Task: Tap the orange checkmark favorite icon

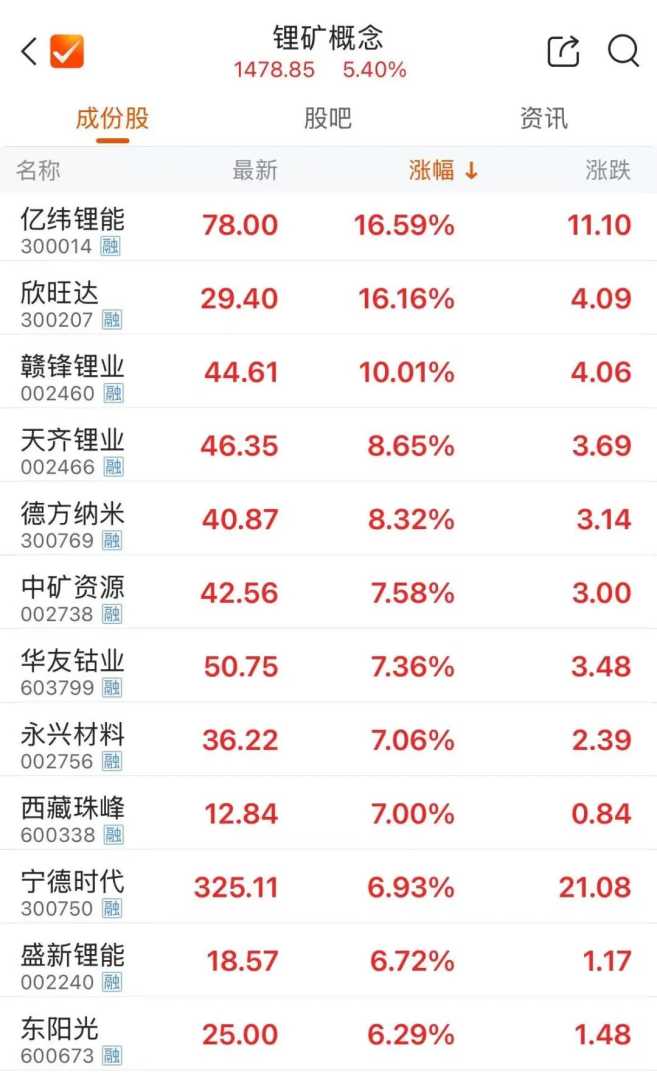Action: pyautogui.click(x=67, y=51)
